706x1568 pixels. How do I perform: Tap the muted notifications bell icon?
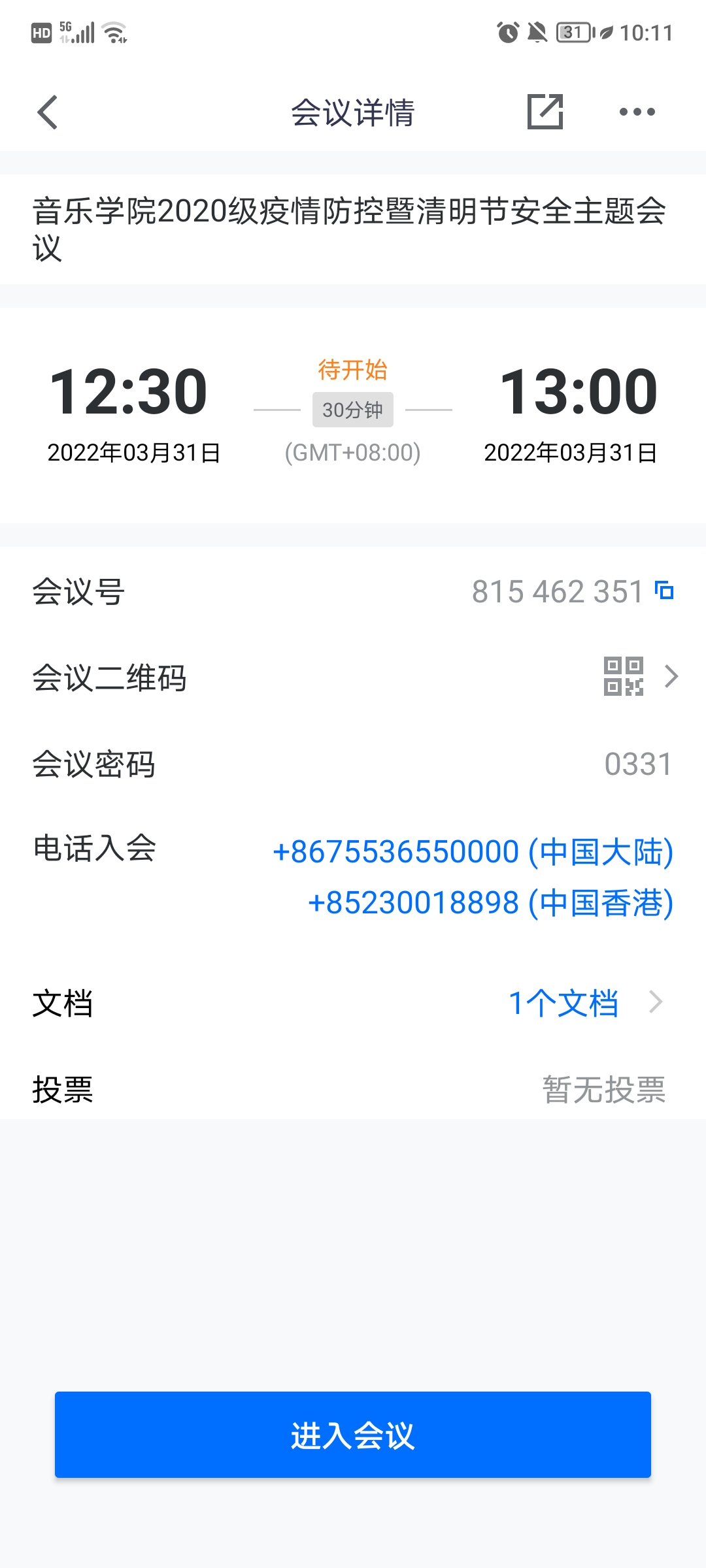(536, 33)
